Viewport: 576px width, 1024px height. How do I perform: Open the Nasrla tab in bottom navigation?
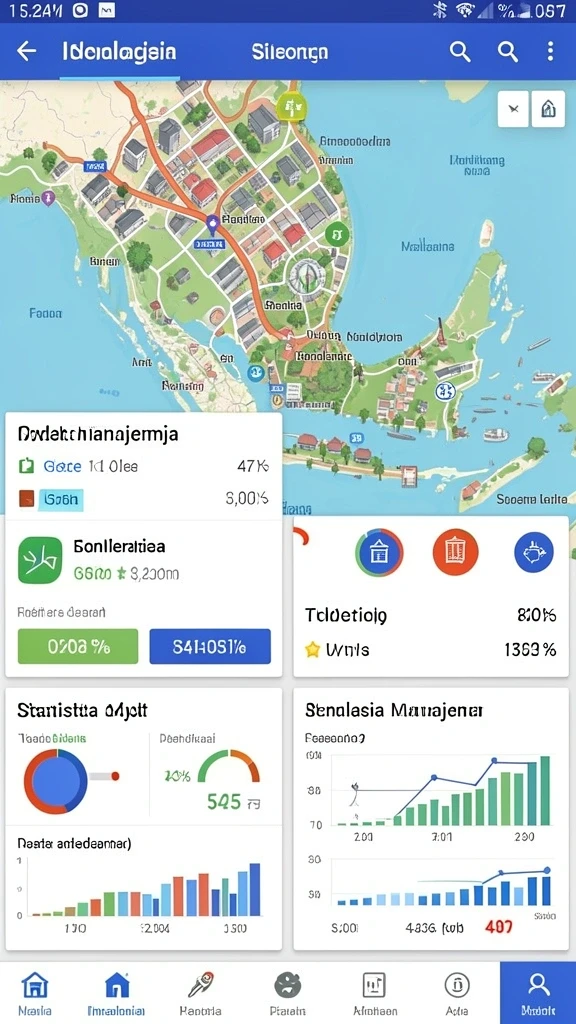point(35,993)
